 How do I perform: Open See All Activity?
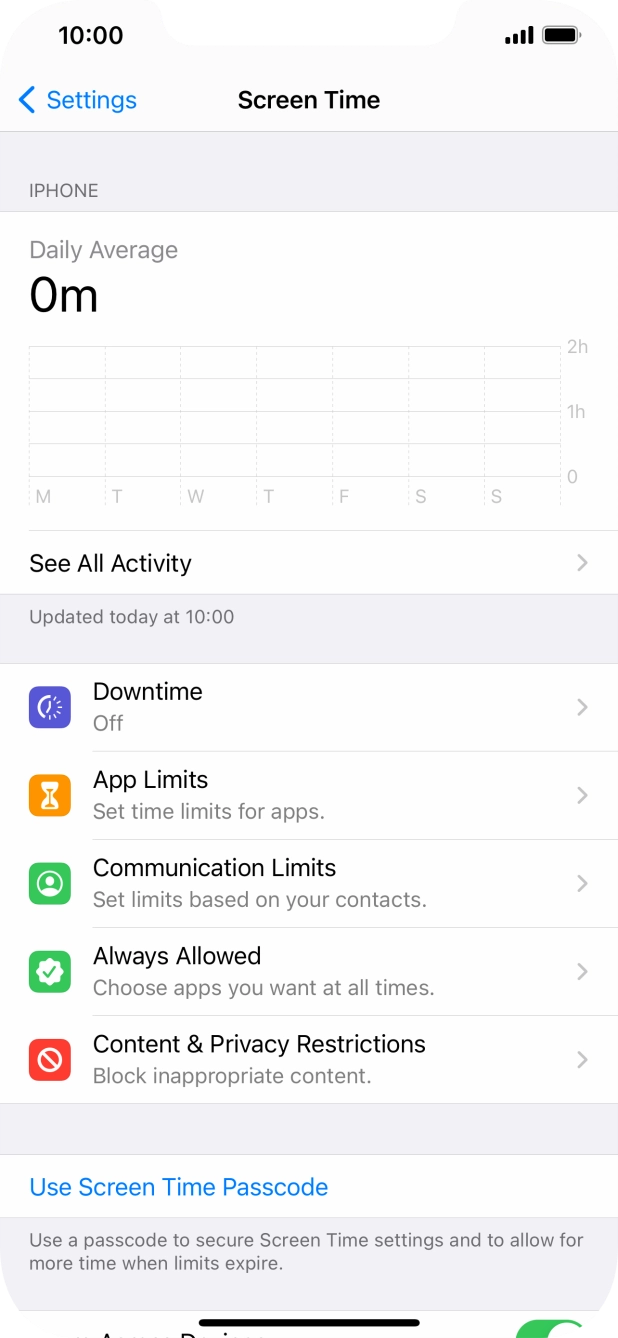(x=308, y=563)
